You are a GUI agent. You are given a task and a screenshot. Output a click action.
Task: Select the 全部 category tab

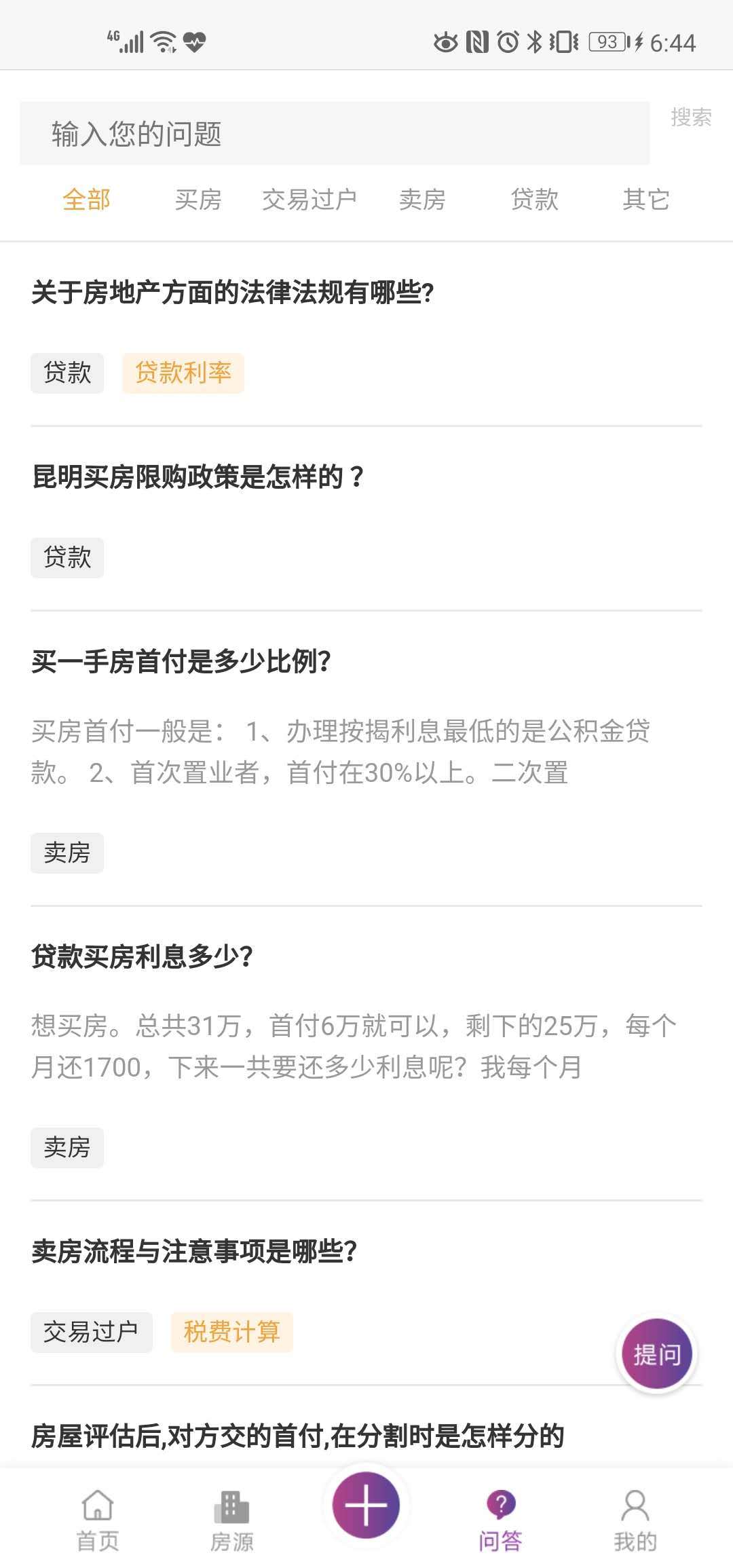tap(86, 200)
